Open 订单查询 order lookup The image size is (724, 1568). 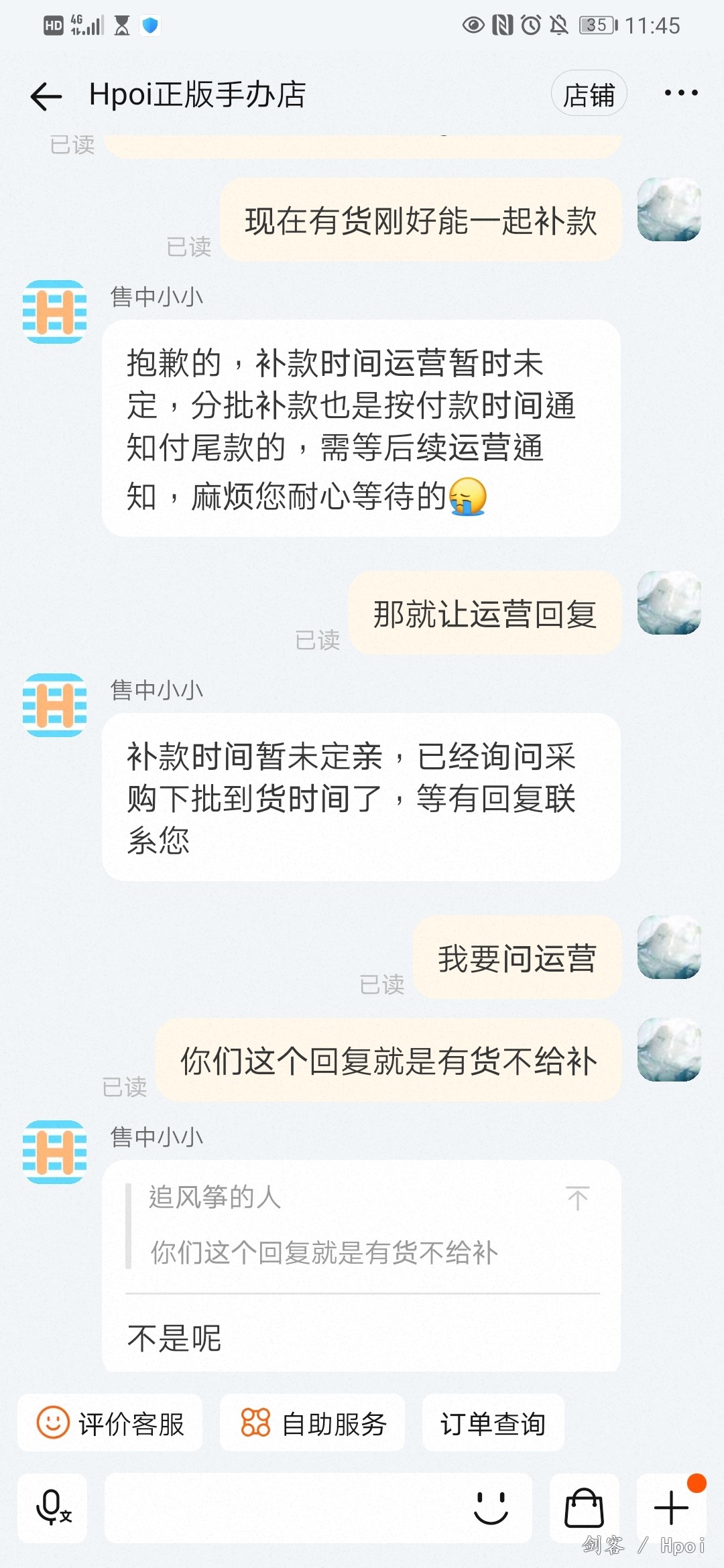click(x=493, y=1423)
